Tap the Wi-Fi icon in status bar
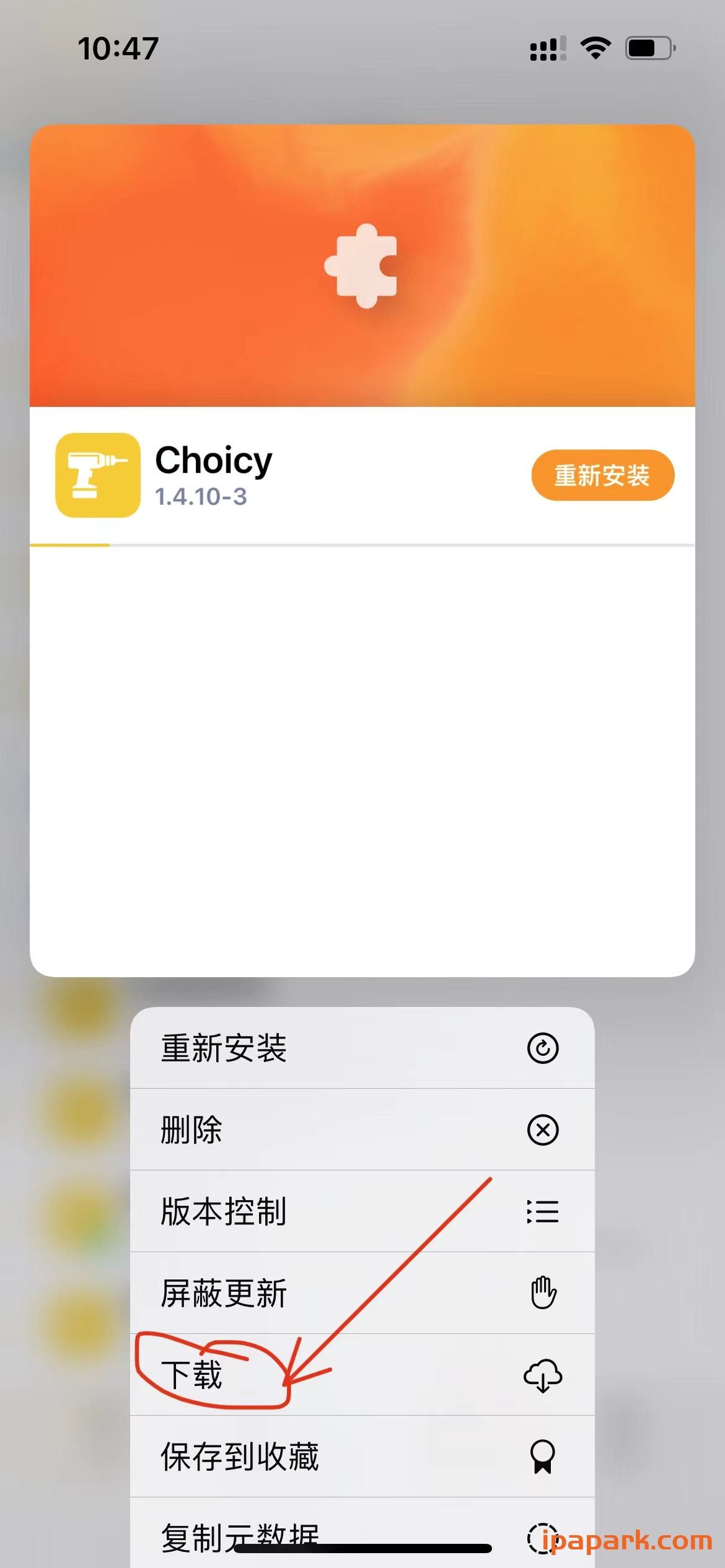 click(594, 48)
